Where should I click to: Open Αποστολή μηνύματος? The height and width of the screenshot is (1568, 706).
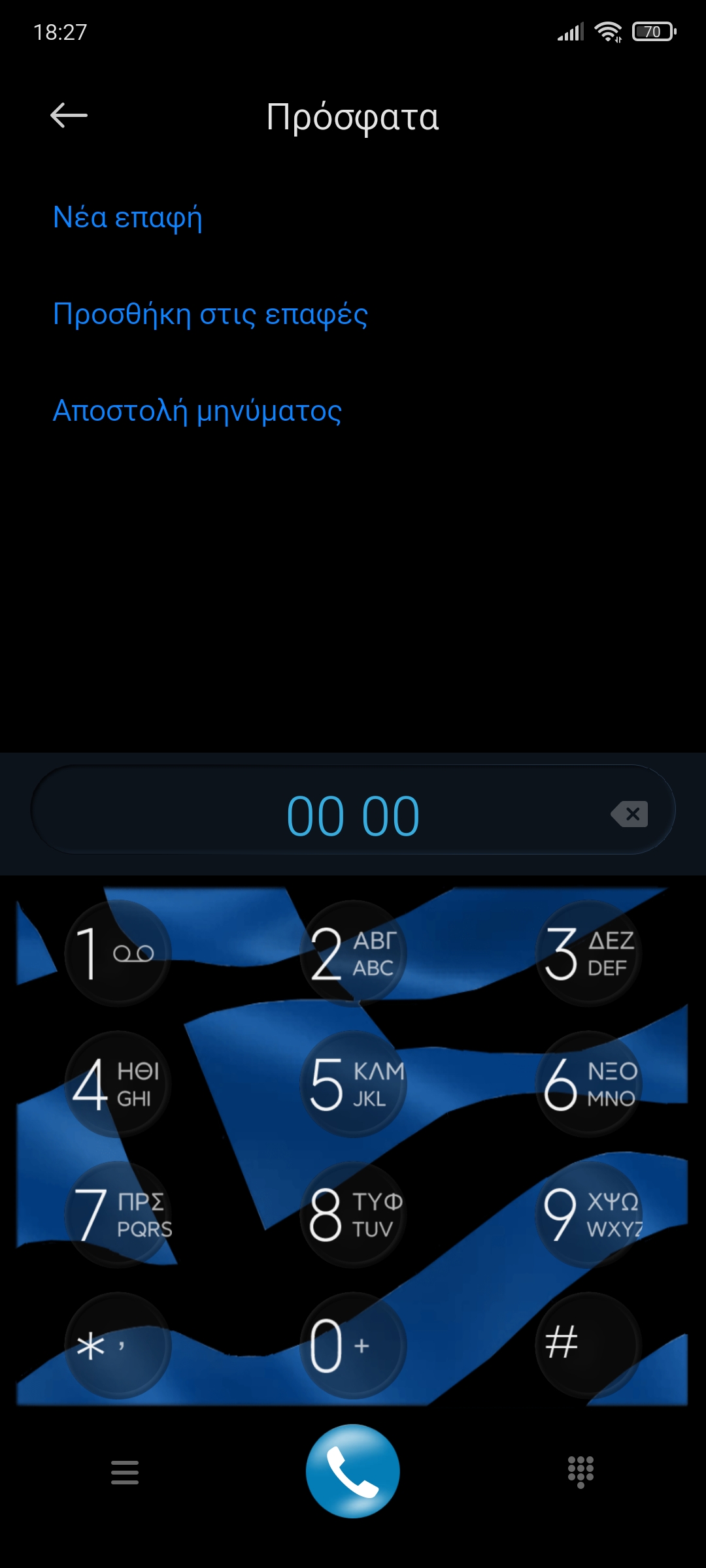[x=197, y=411]
